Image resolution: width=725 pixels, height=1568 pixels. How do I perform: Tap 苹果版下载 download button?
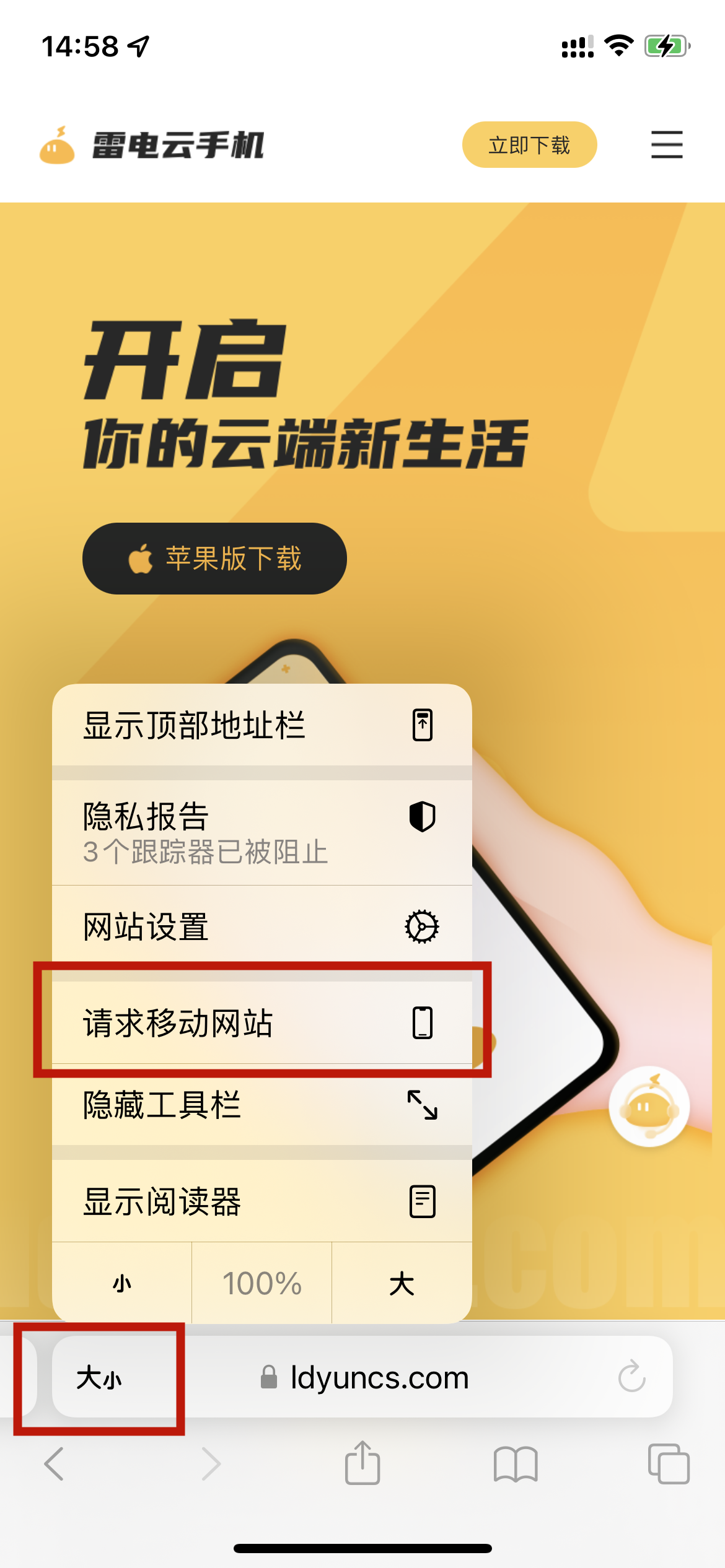tap(214, 559)
